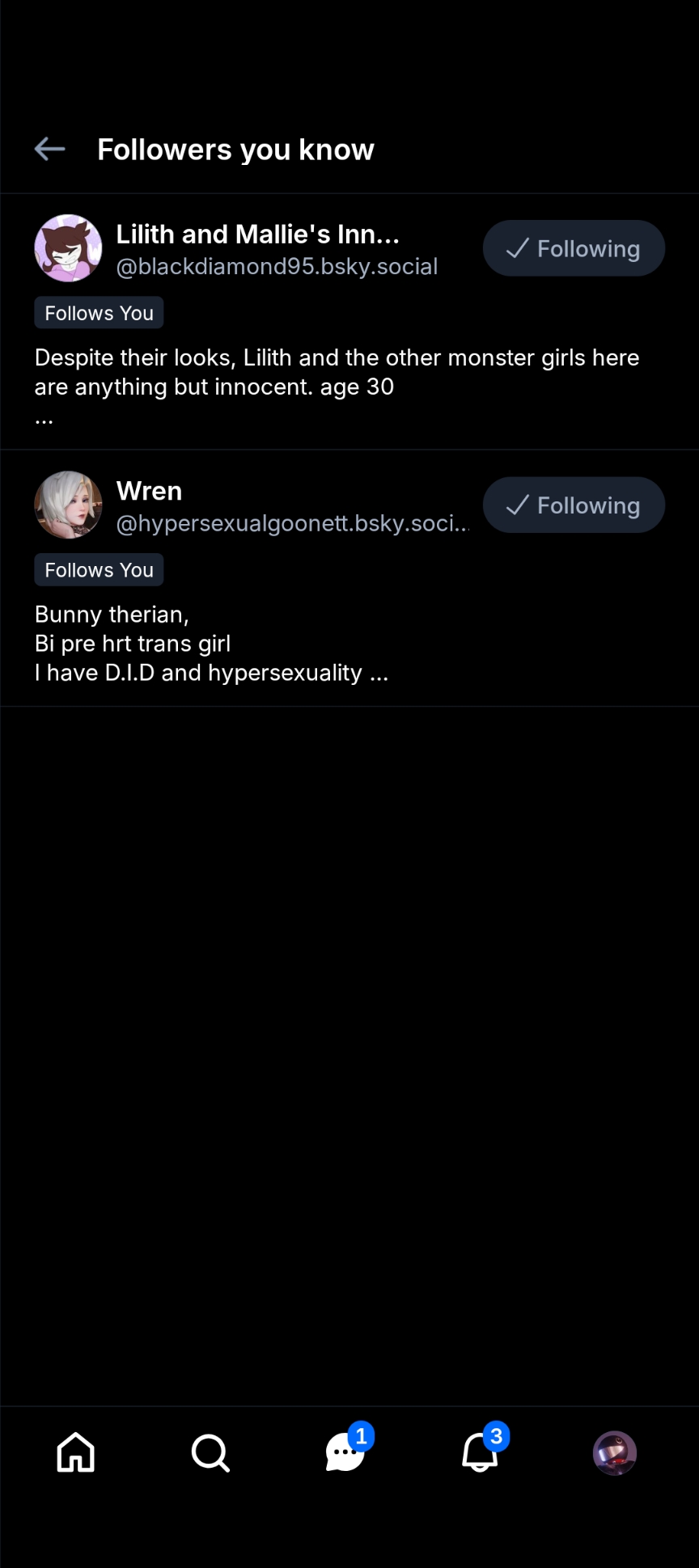The image size is (699, 1568).
Task: Go back using the arrow icon
Action: (x=49, y=149)
